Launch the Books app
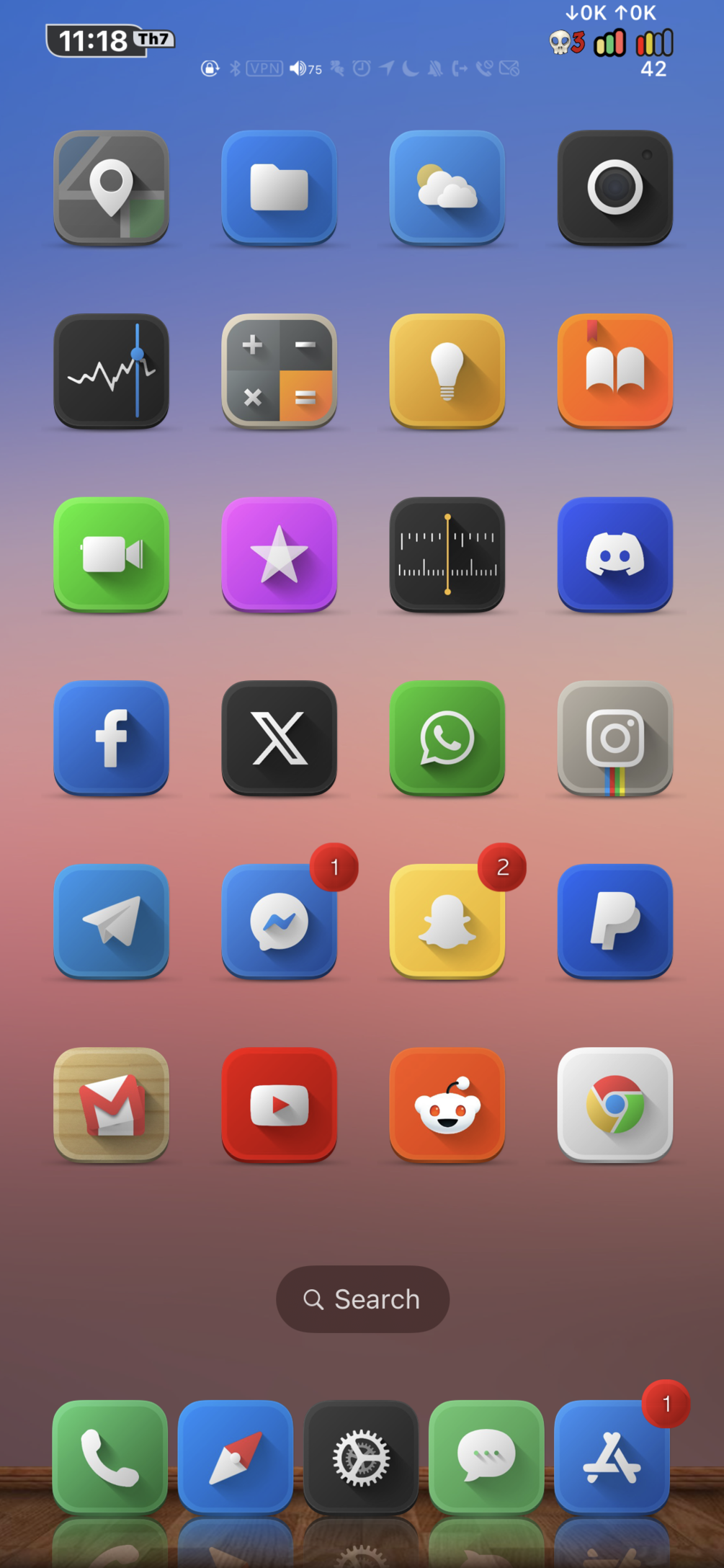This screenshot has width=724, height=1568. coord(615,371)
